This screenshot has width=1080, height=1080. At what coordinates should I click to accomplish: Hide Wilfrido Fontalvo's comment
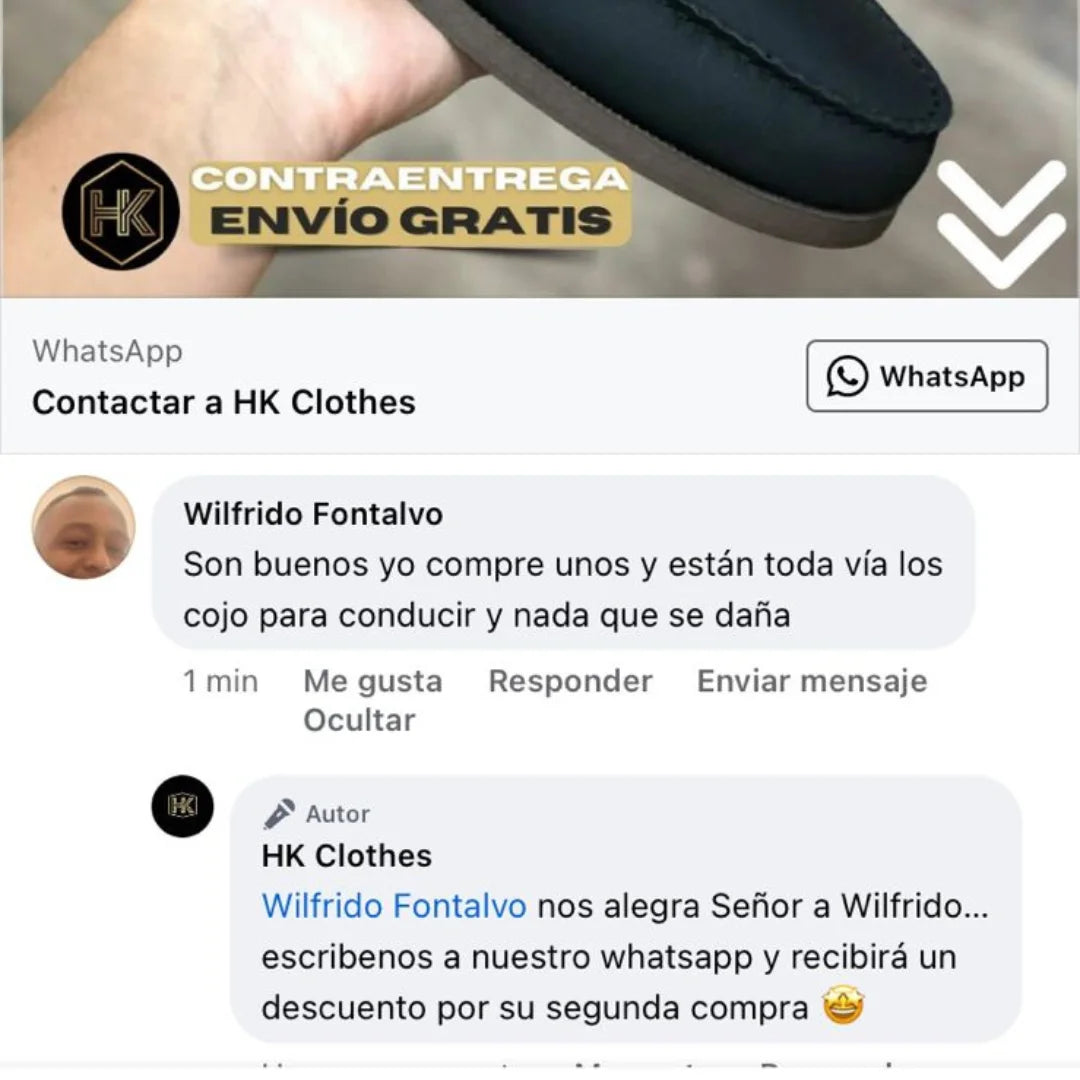coord(359,720)
